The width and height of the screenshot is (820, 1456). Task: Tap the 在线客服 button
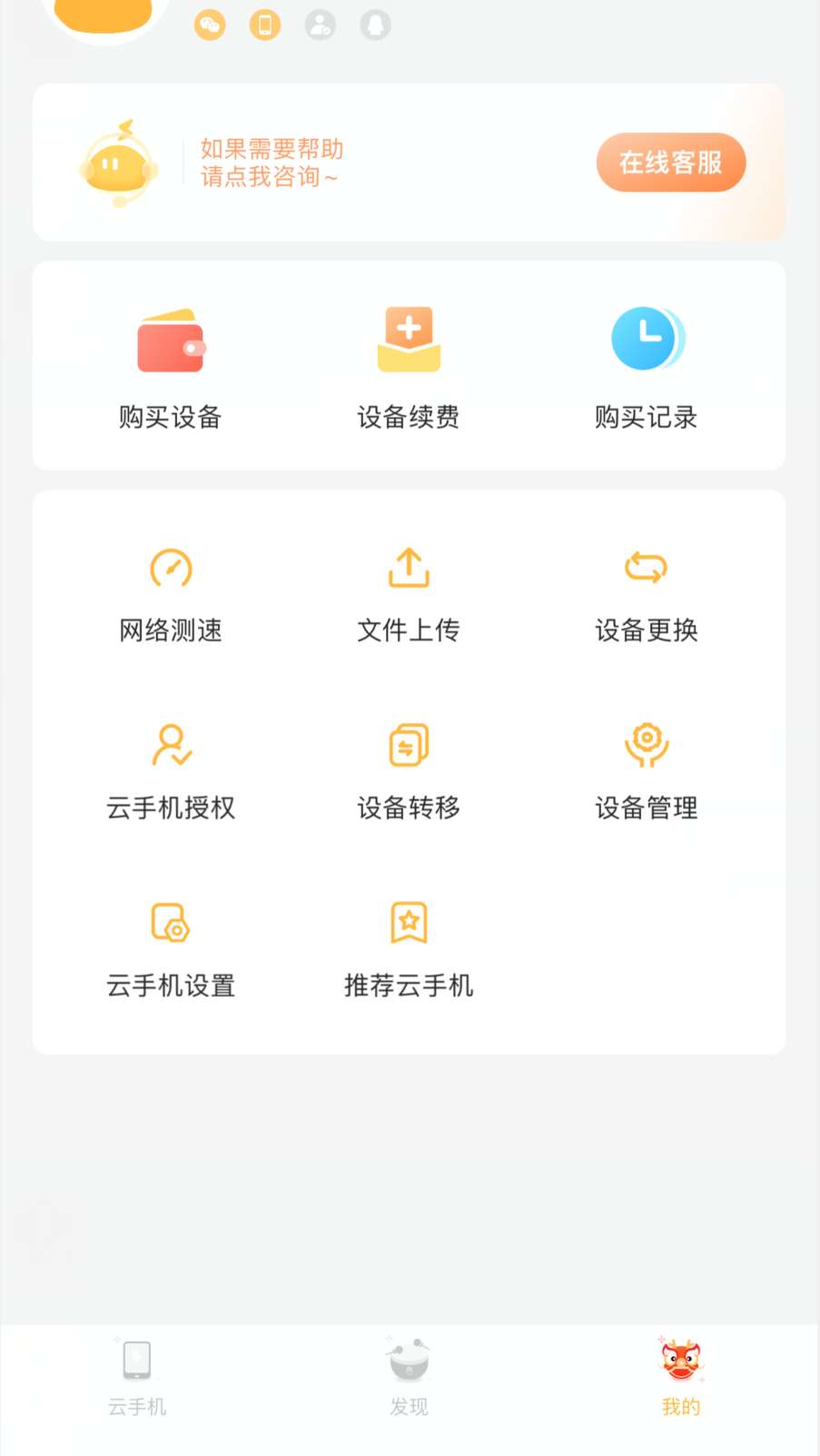[670, 163]
